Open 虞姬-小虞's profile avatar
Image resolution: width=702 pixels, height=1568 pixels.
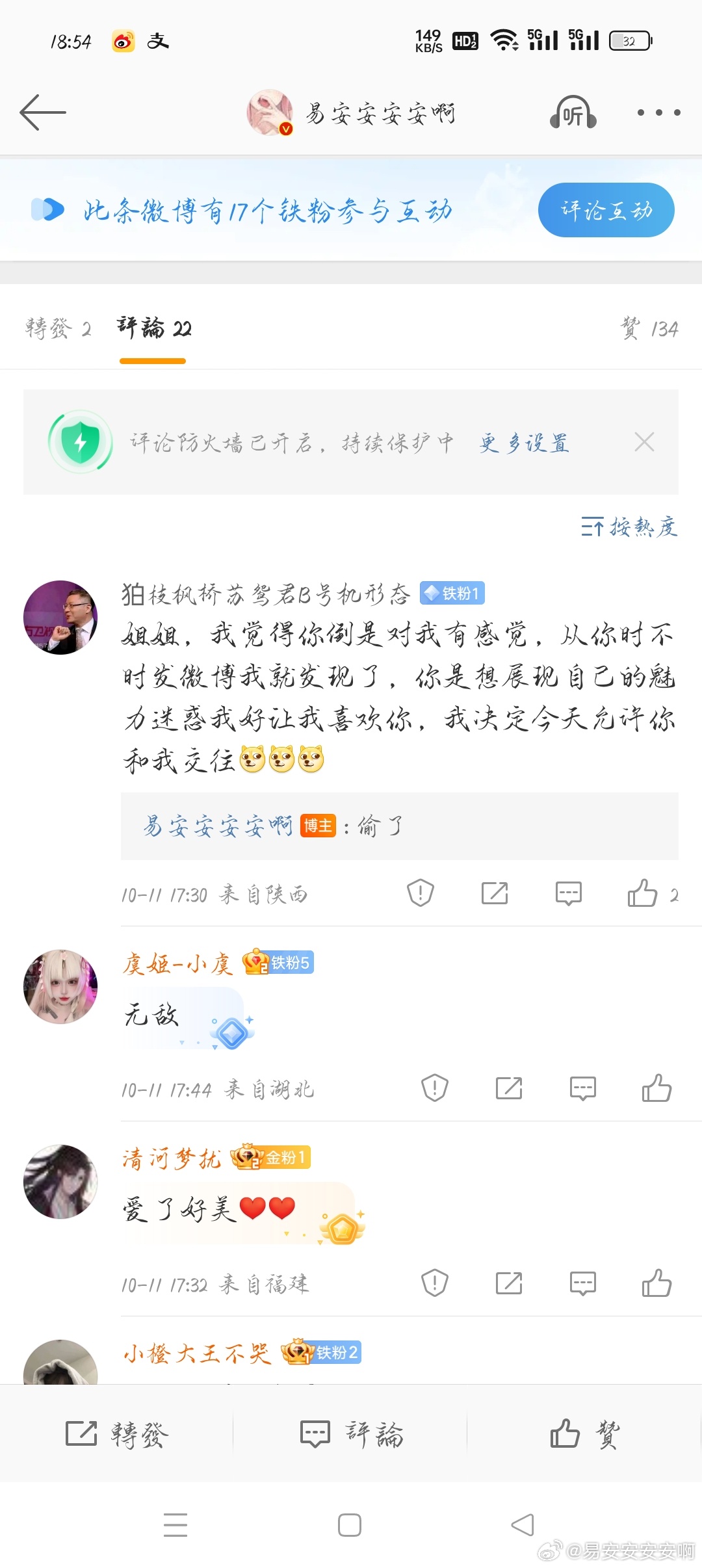(60, 986)
